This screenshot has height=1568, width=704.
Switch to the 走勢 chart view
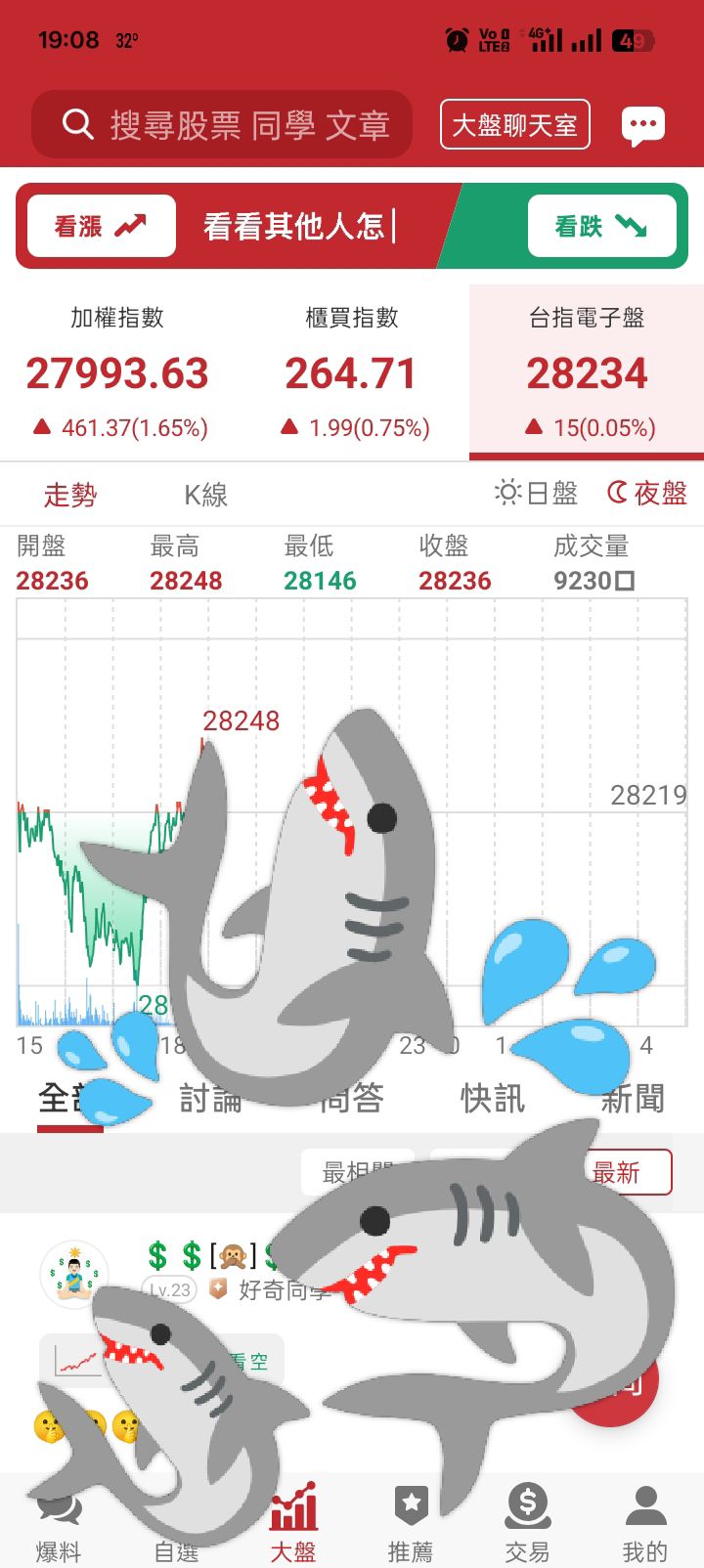pyautogui.click(x=70, y=495)
